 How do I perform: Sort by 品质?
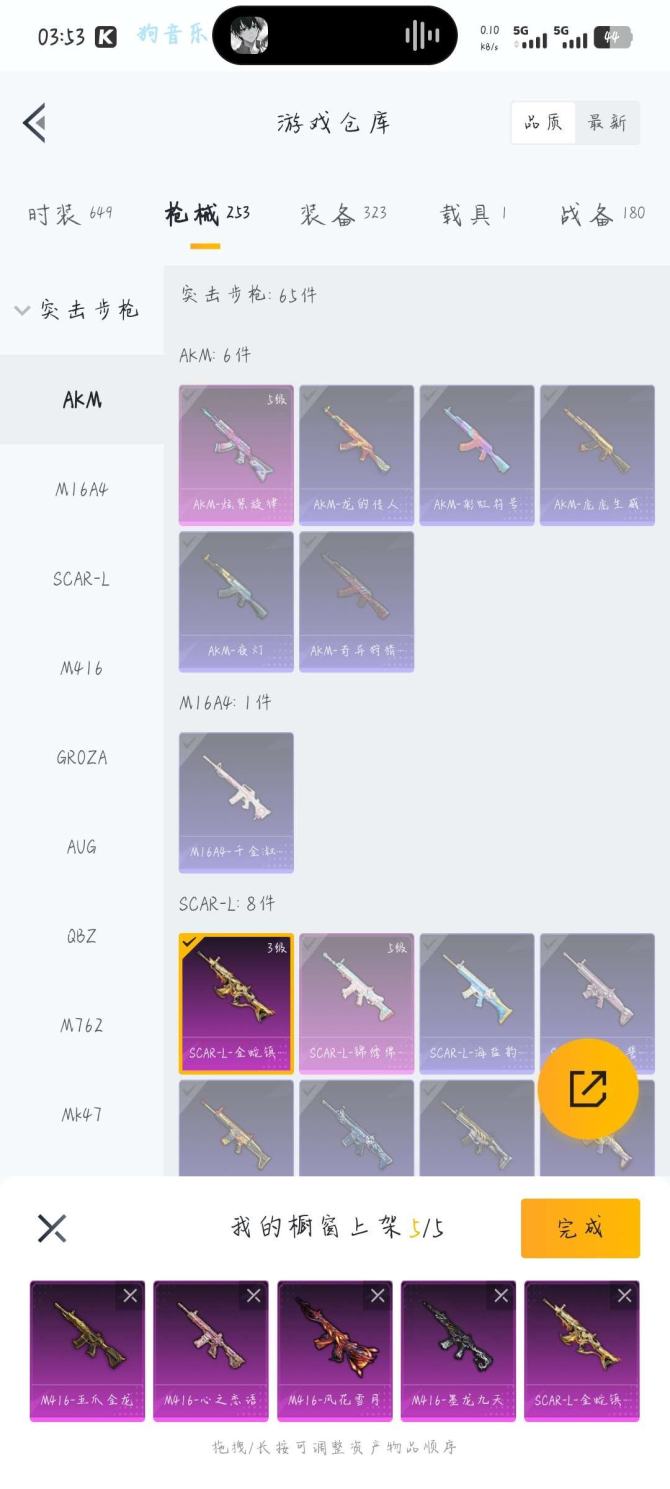(x=543, y=123)
